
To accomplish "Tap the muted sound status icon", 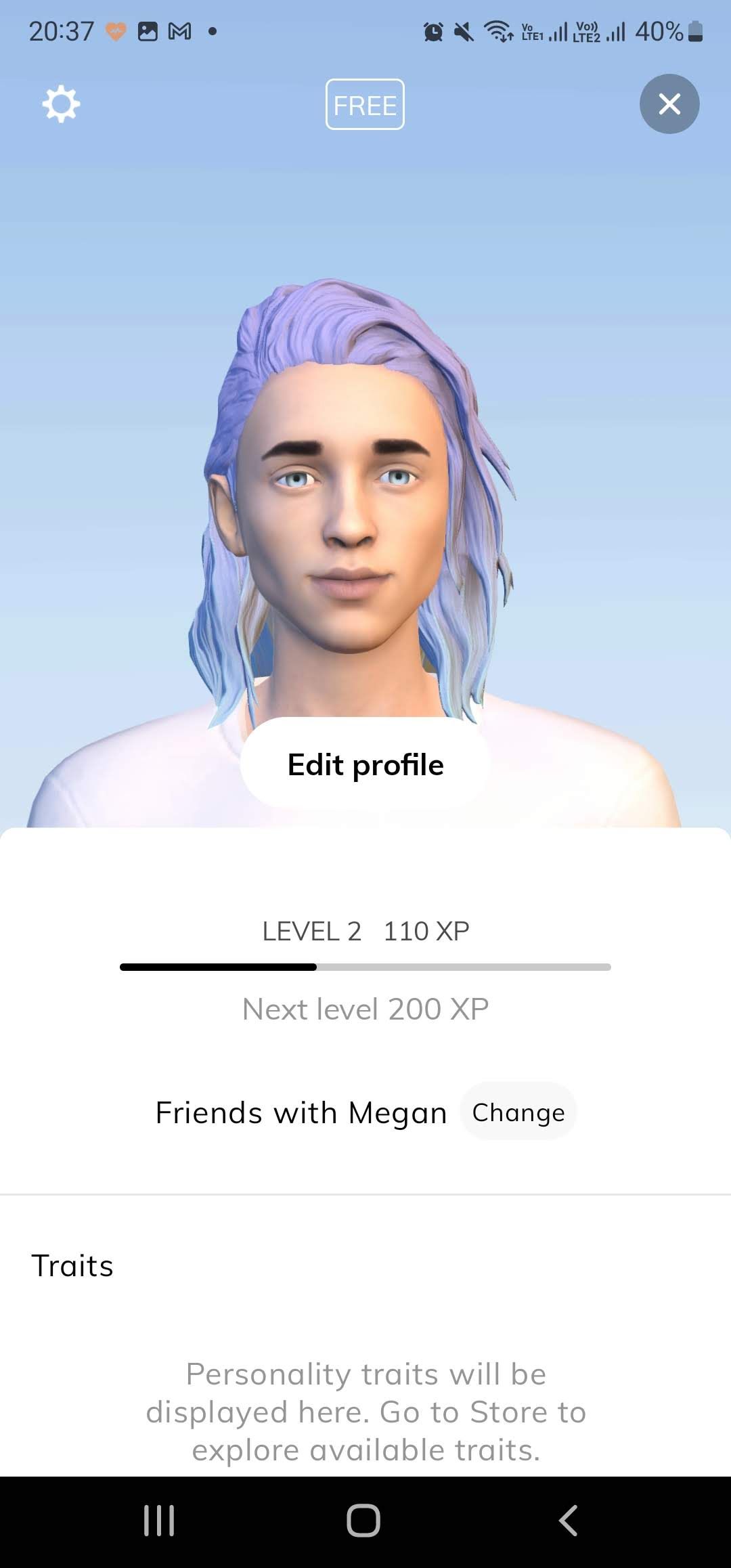I will coord(463,30).
